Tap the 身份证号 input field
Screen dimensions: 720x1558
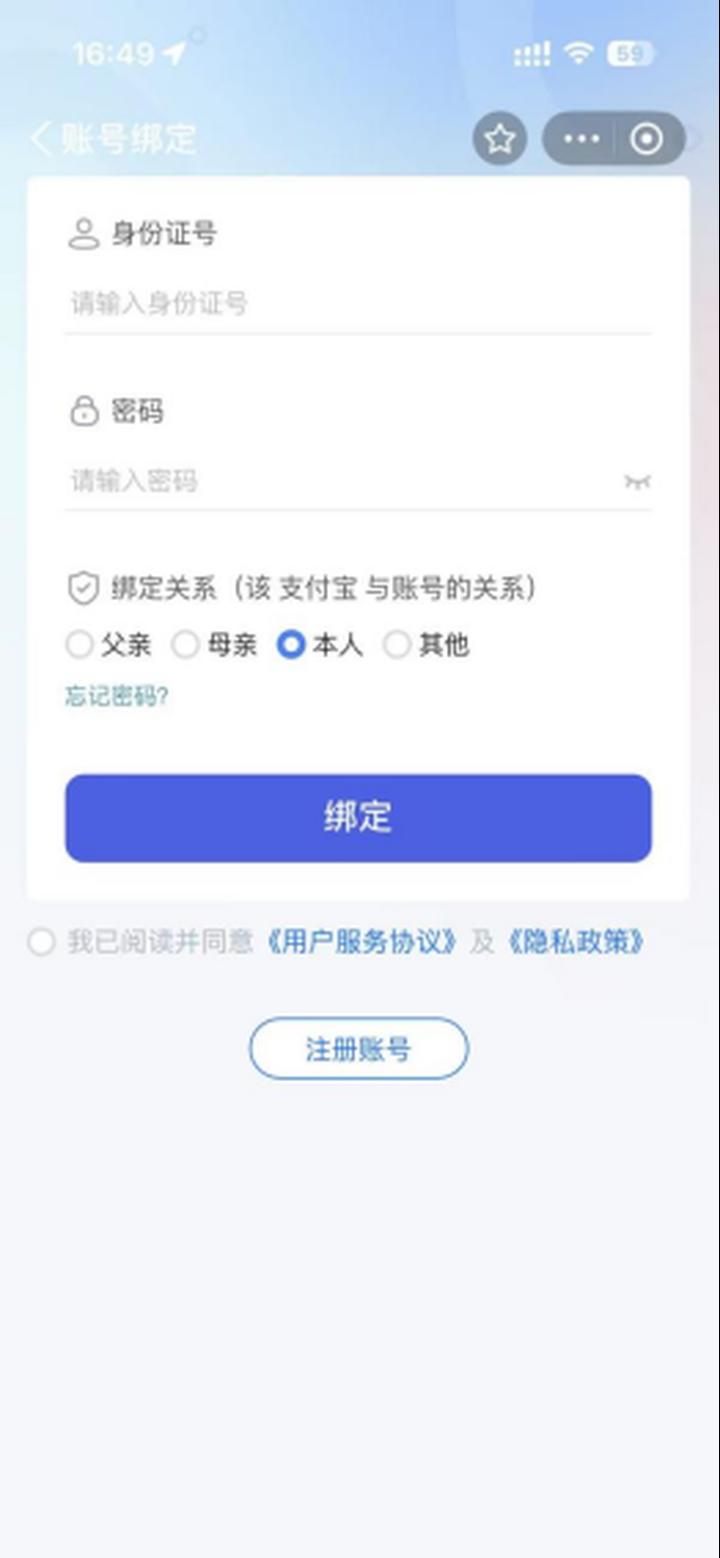[x=356, y=303]
